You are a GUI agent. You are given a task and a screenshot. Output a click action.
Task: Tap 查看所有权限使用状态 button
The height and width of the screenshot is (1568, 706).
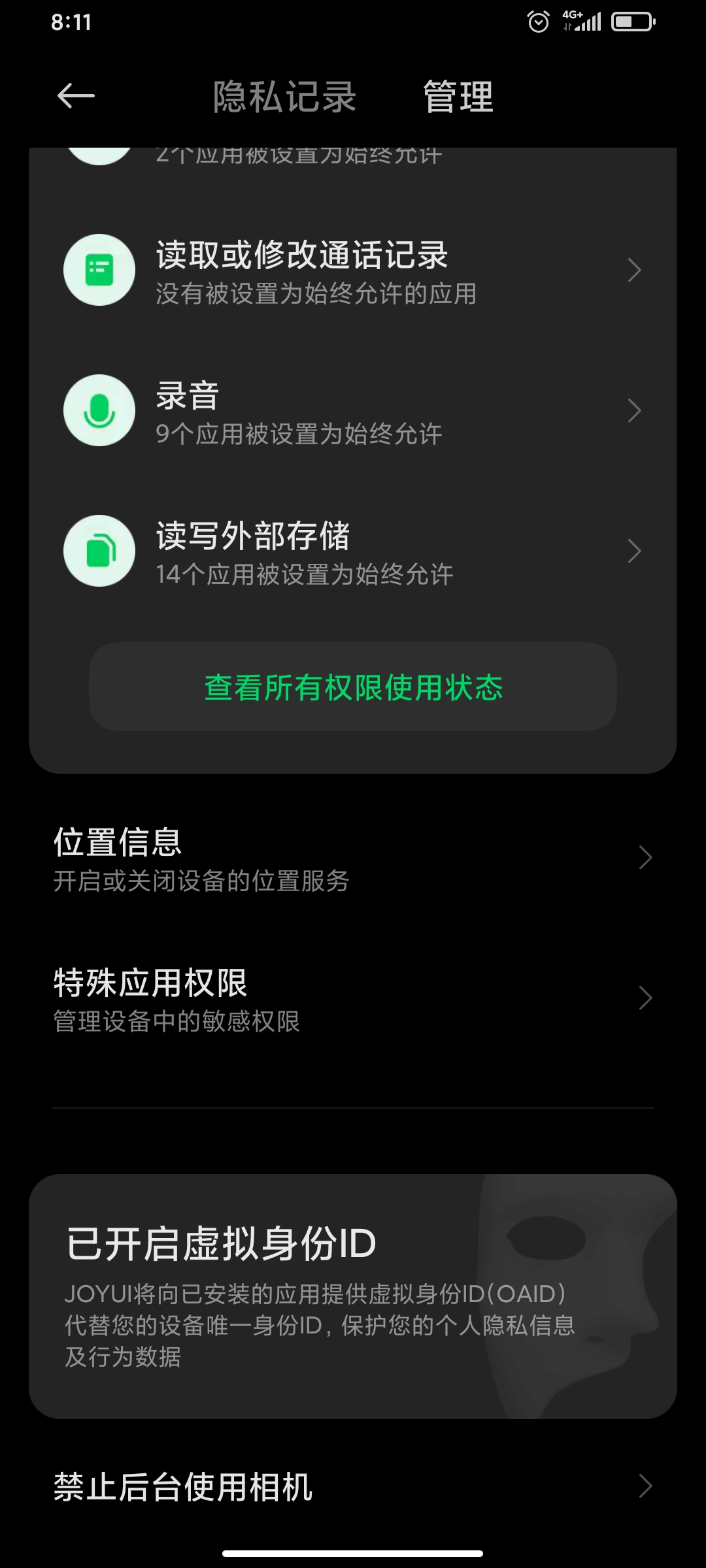pyautogui.click(x=353, y=687)
